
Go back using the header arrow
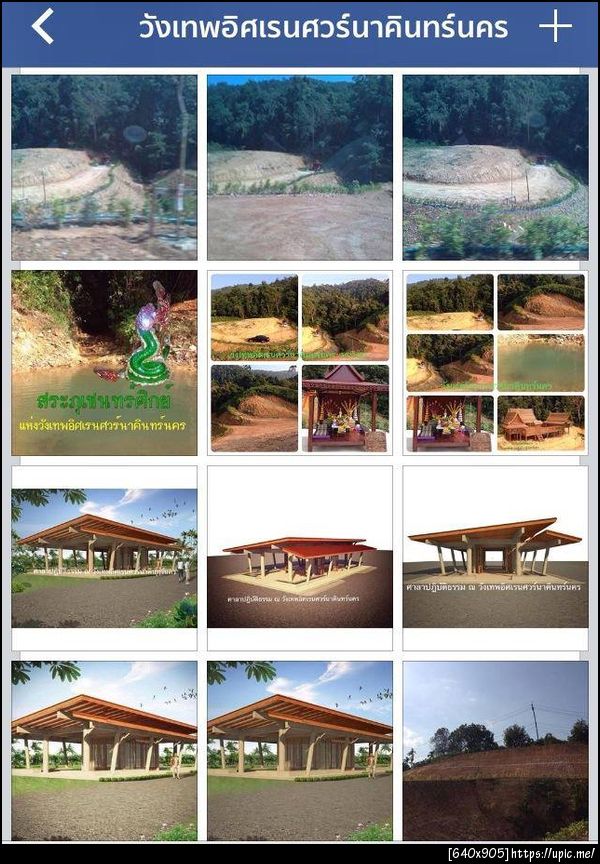[x=43, y=27]
